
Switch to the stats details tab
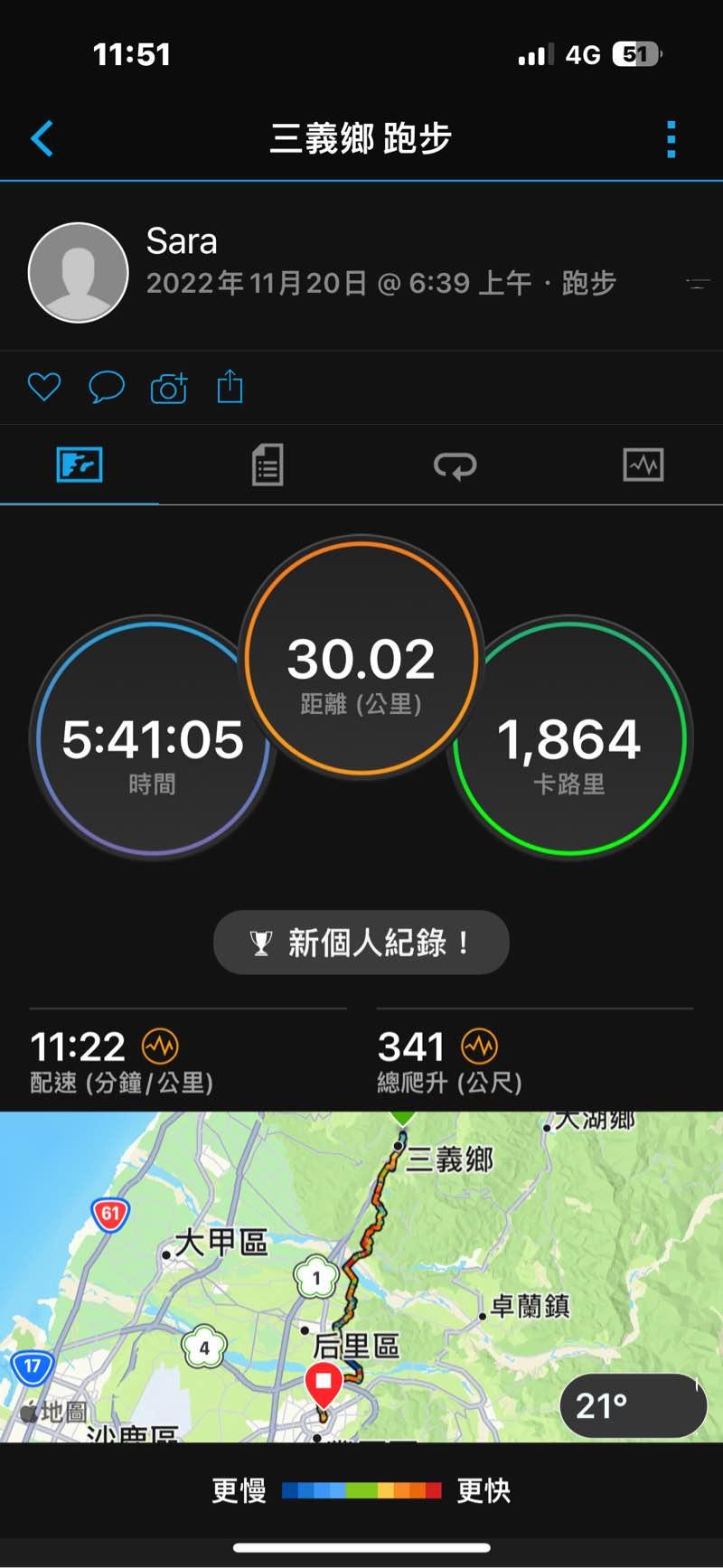tap(268, 465)
